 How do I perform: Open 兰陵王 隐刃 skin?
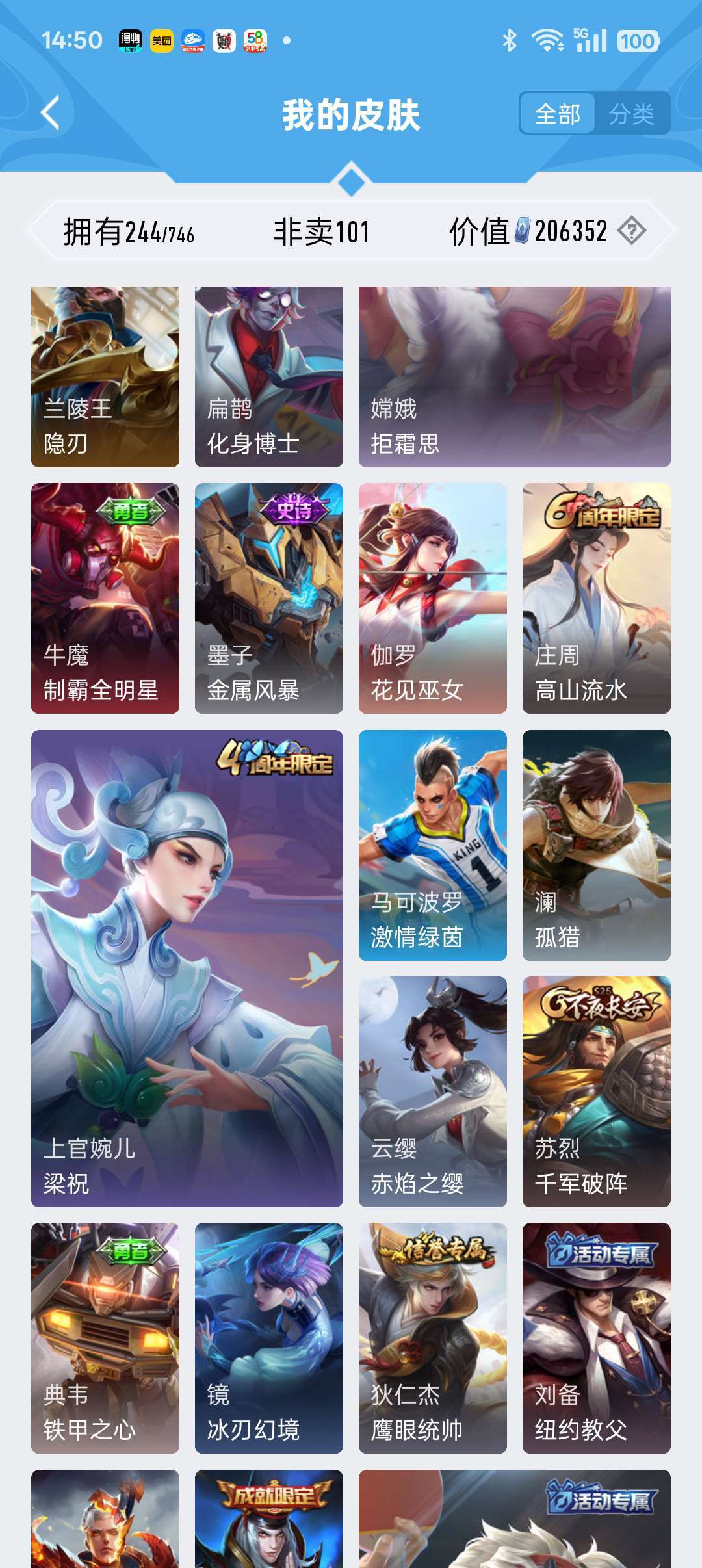(105, 377)
